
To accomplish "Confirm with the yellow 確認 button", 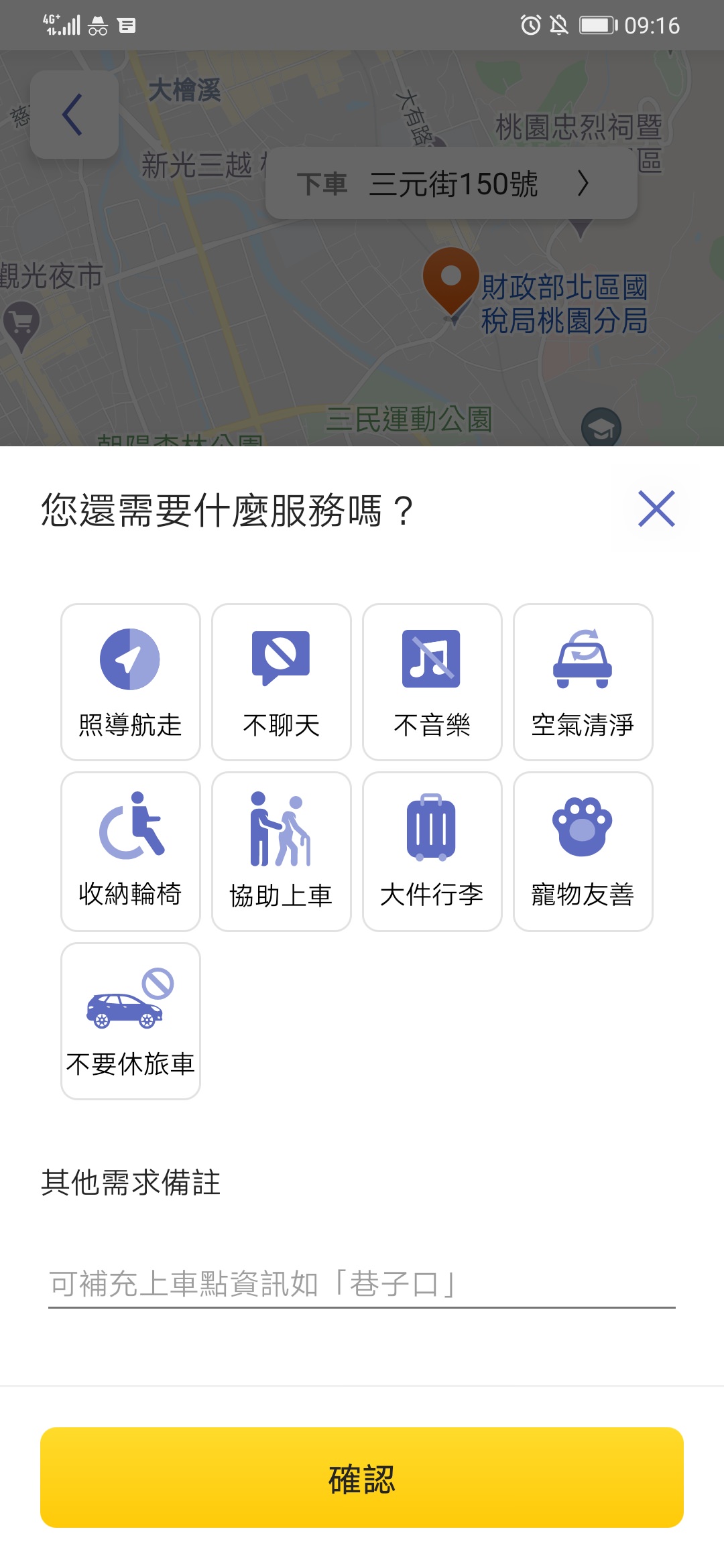I will point(362,1478).
